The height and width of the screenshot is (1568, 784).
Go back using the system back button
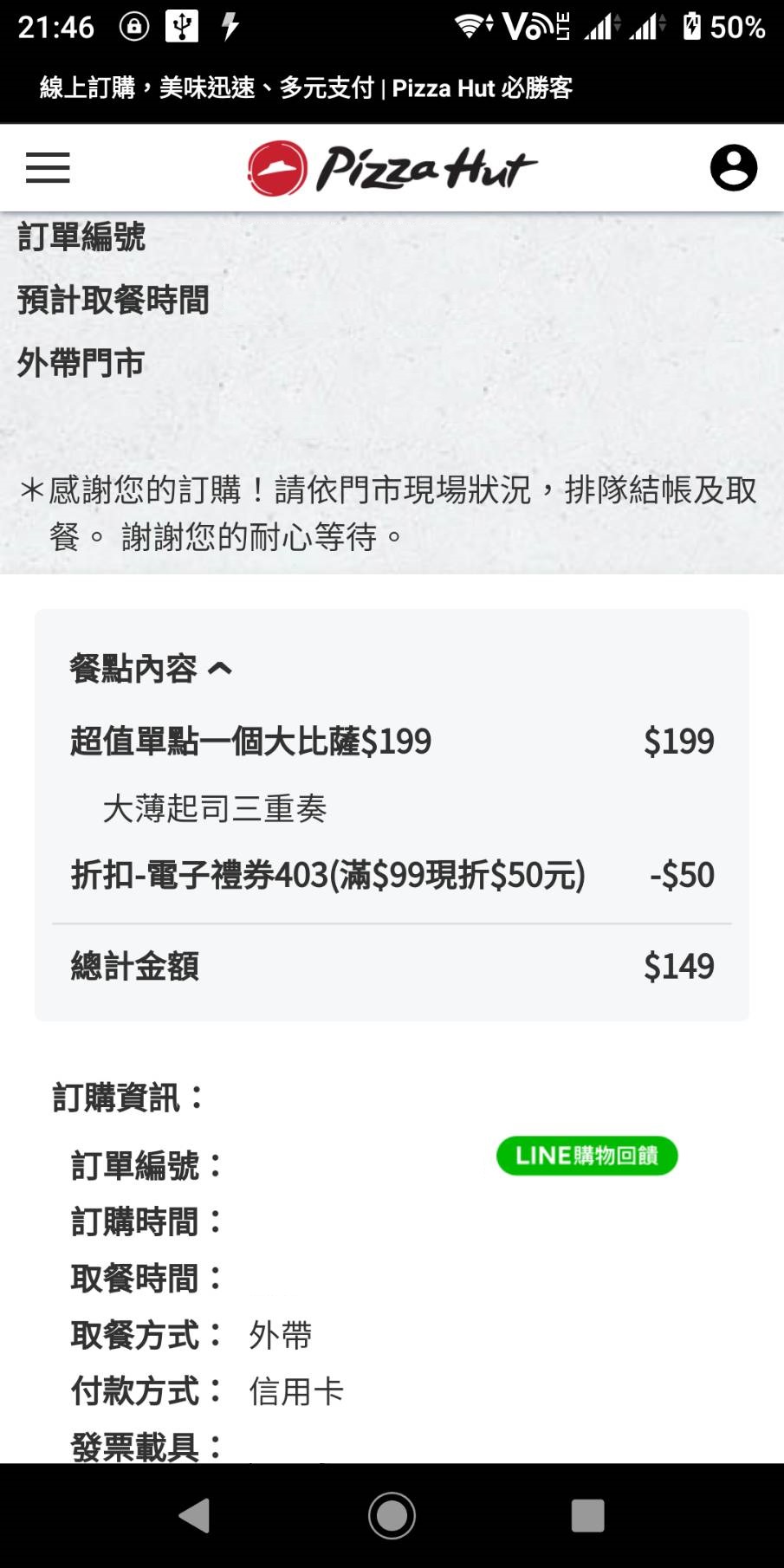pos(195,1516)
